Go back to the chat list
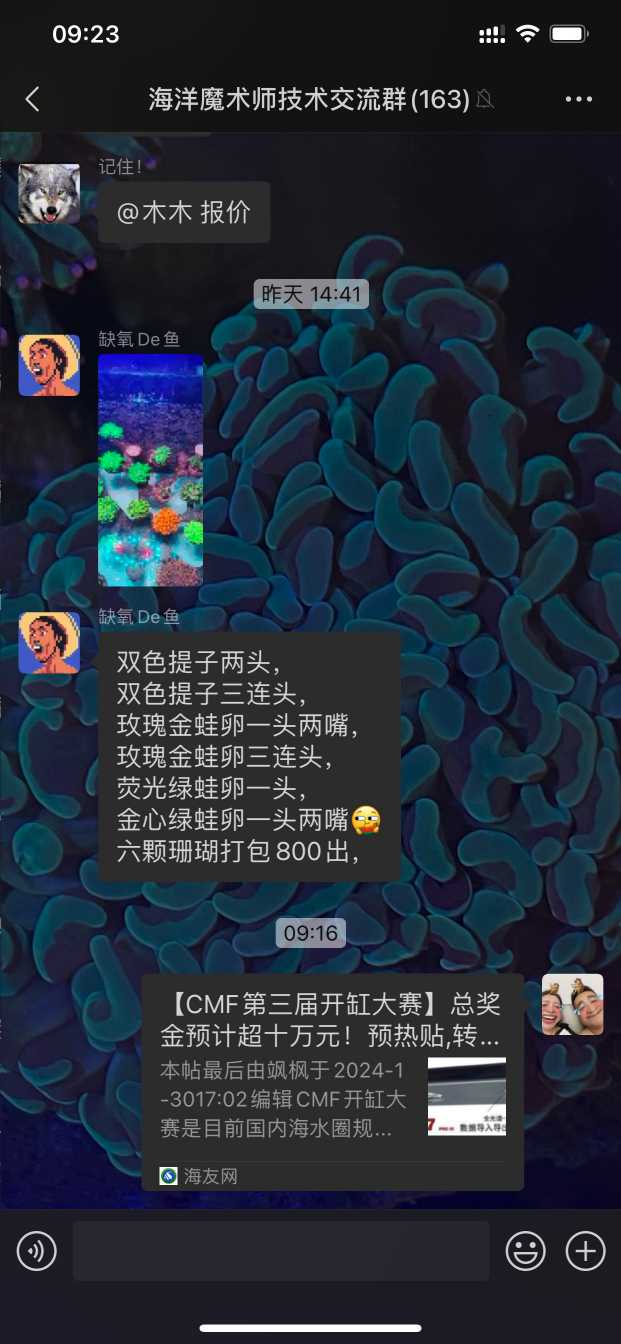621x1344 pixels. tap(32, 99)
